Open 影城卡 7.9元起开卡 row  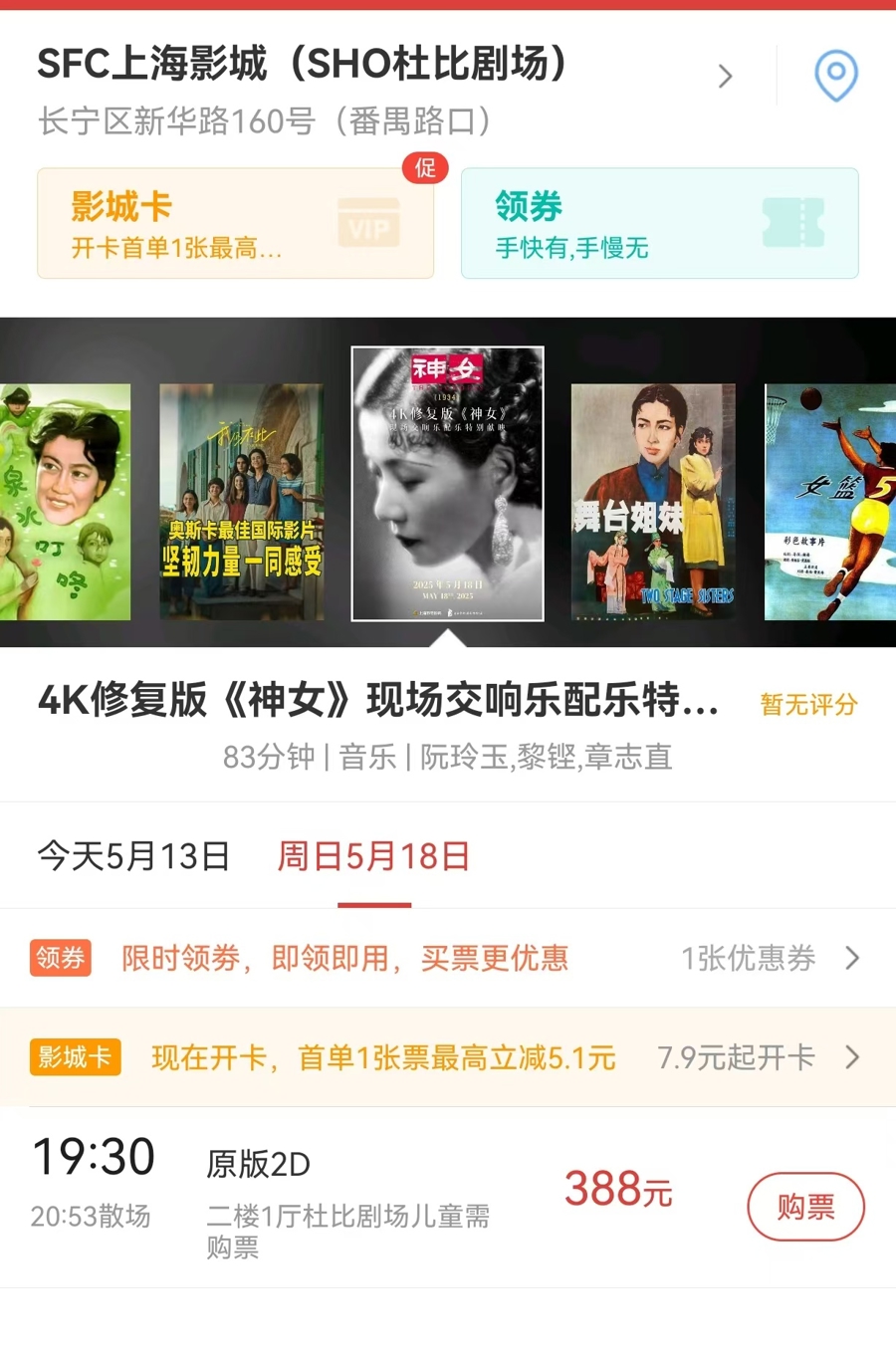(x=448, y=1057)
